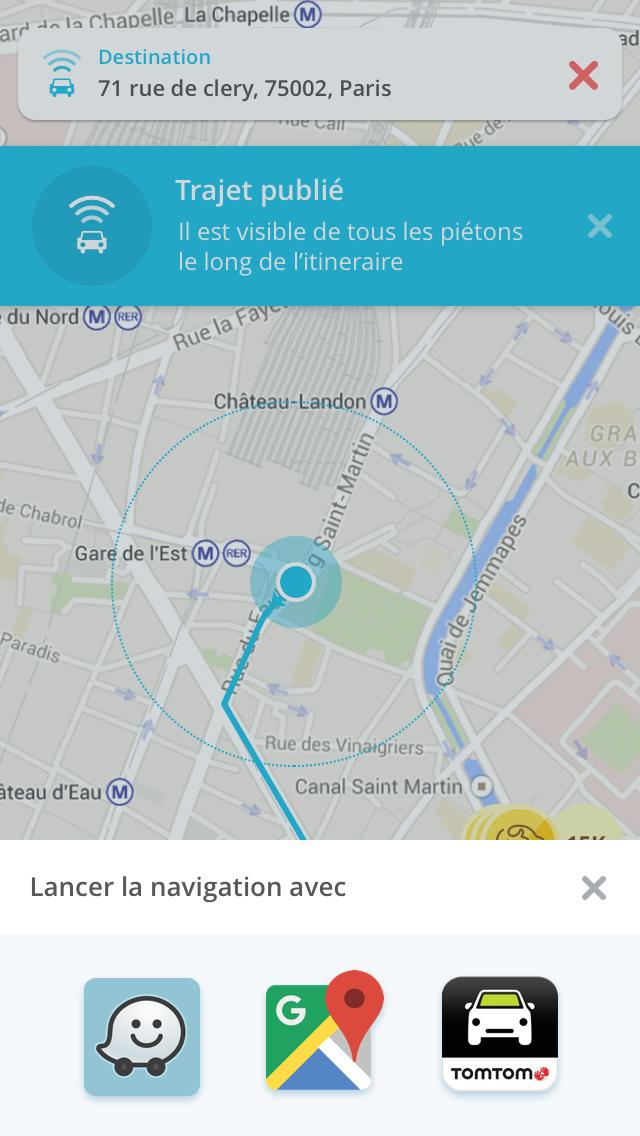Launch navigation with Google Maps
The height and width of the screenshot is (1136, 640).
click(322, 1034)
